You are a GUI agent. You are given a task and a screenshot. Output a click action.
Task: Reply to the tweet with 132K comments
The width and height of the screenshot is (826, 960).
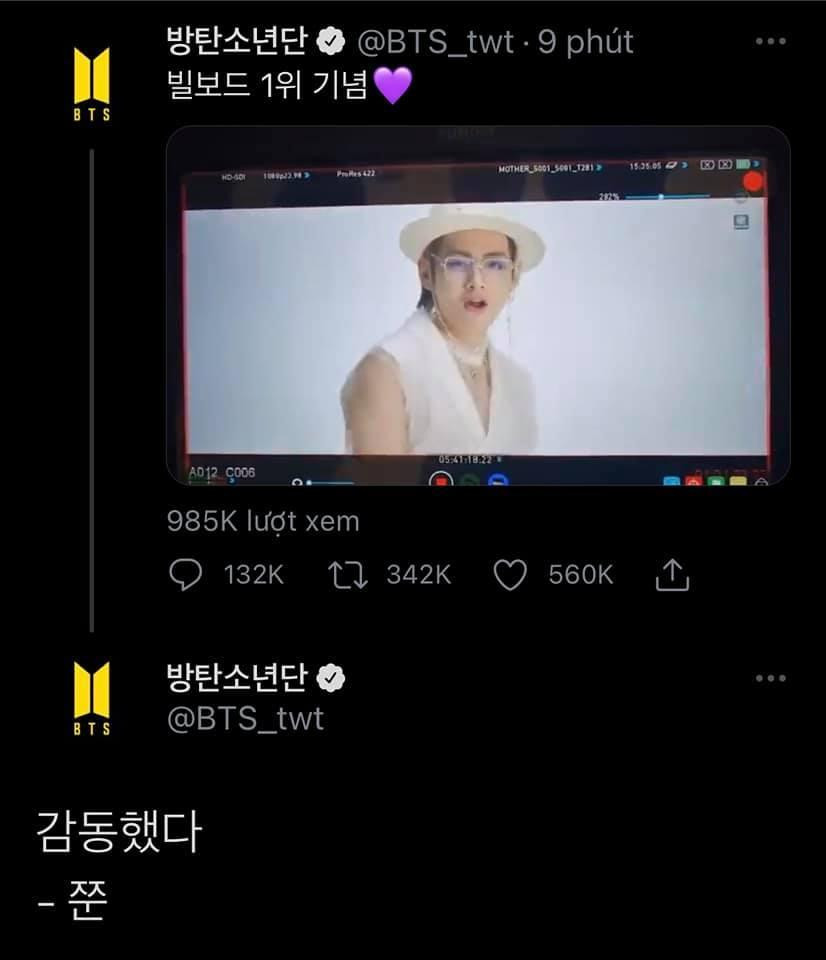pos(187,574)
